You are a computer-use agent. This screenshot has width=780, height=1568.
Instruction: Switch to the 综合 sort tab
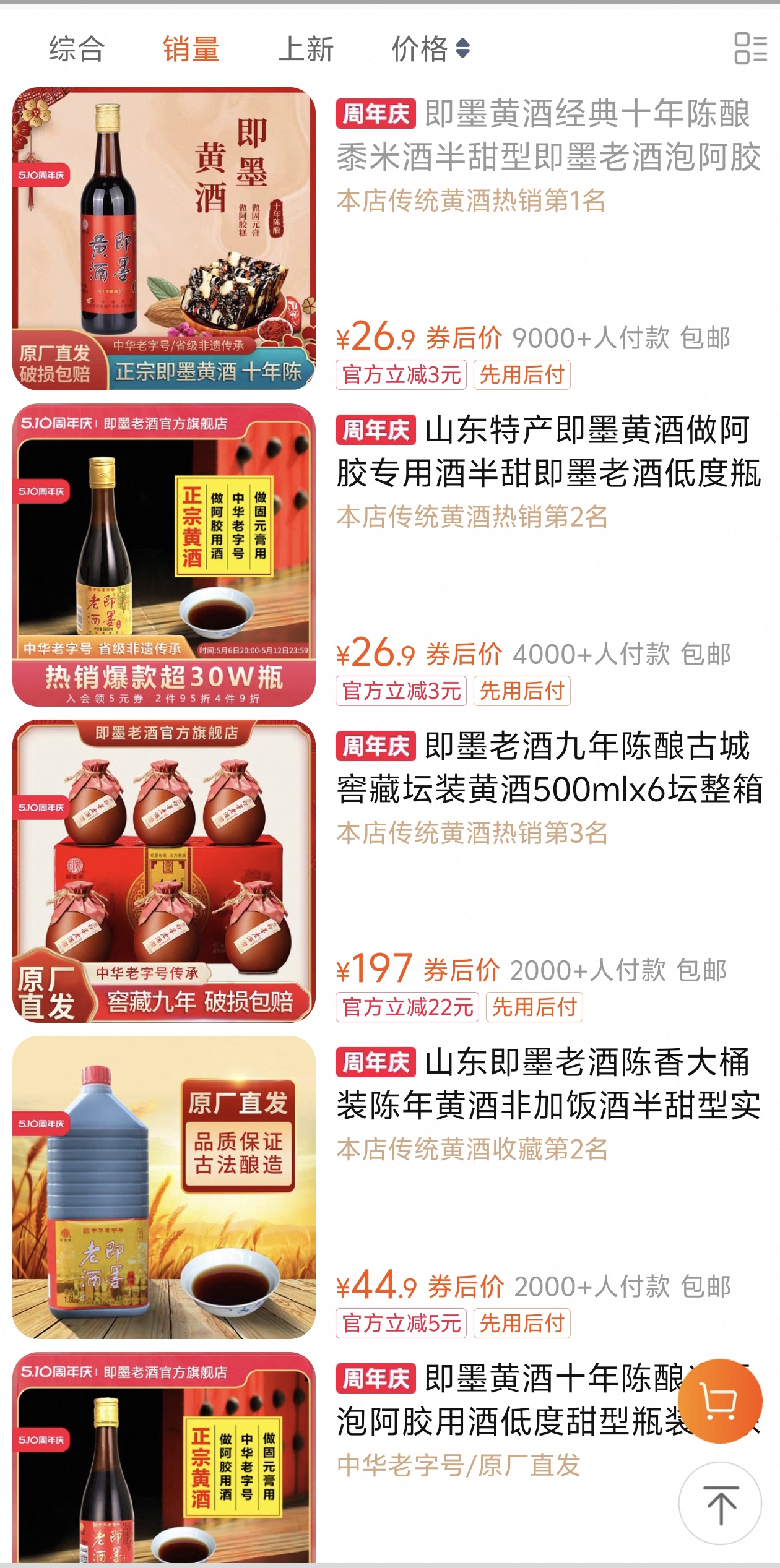tap(77, 49)
